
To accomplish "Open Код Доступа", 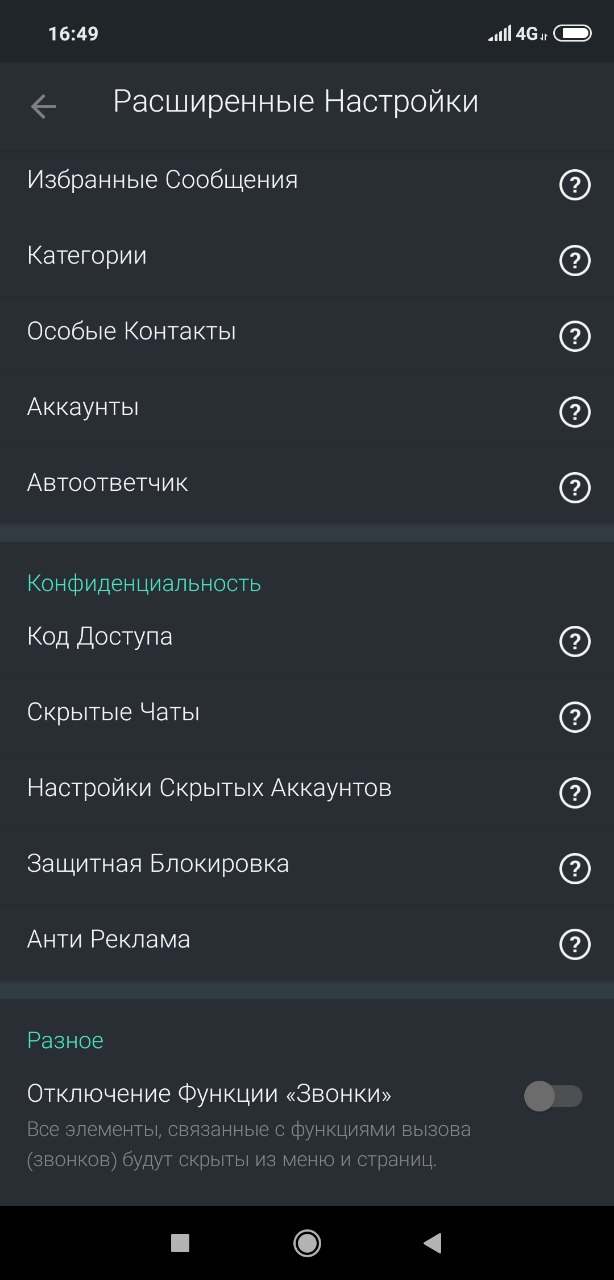I will [307, 639].
